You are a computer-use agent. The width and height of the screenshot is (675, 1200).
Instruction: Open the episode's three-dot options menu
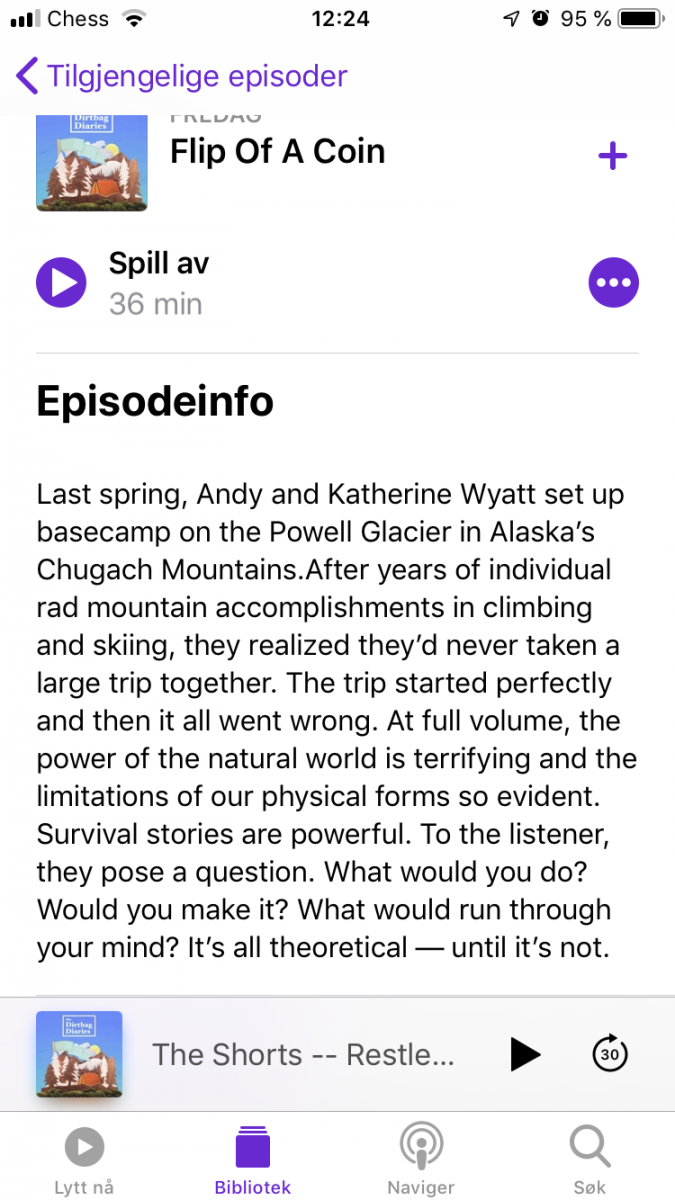(x=613, y=283)
